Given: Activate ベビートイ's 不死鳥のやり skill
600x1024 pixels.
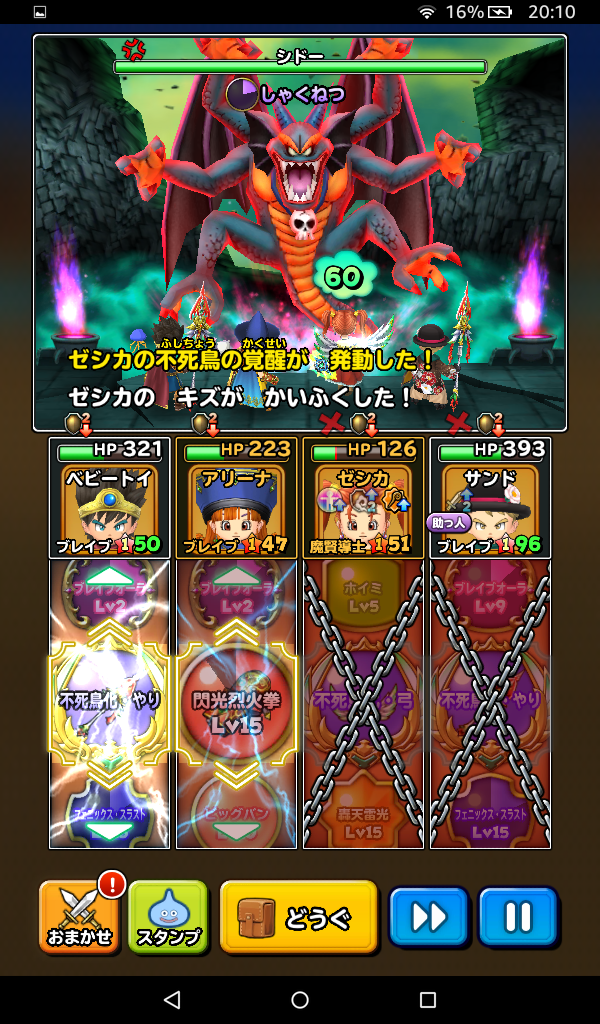Looking at the screenshot, I should point(110,702).
